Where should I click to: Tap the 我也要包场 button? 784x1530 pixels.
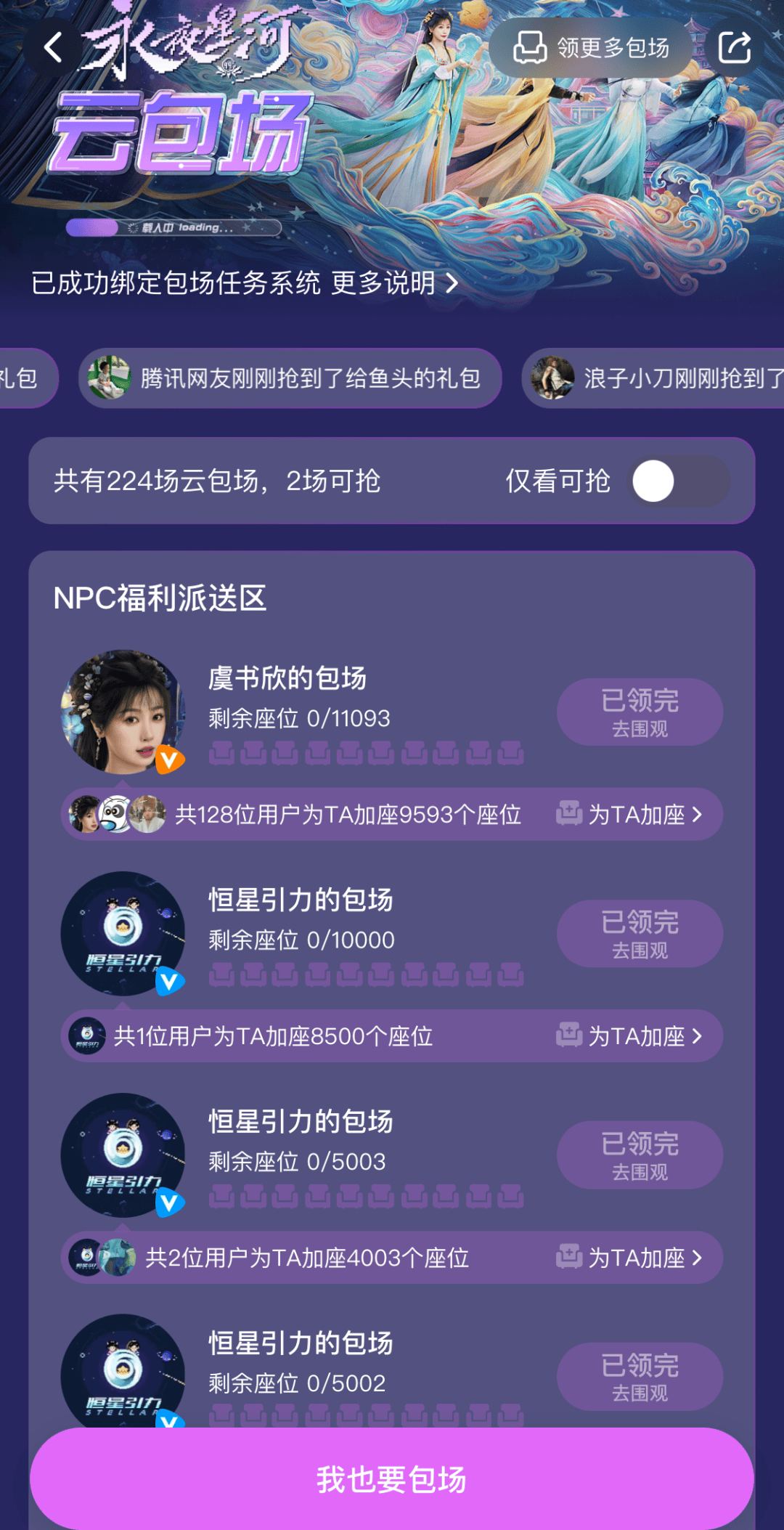pos(392,1479)
